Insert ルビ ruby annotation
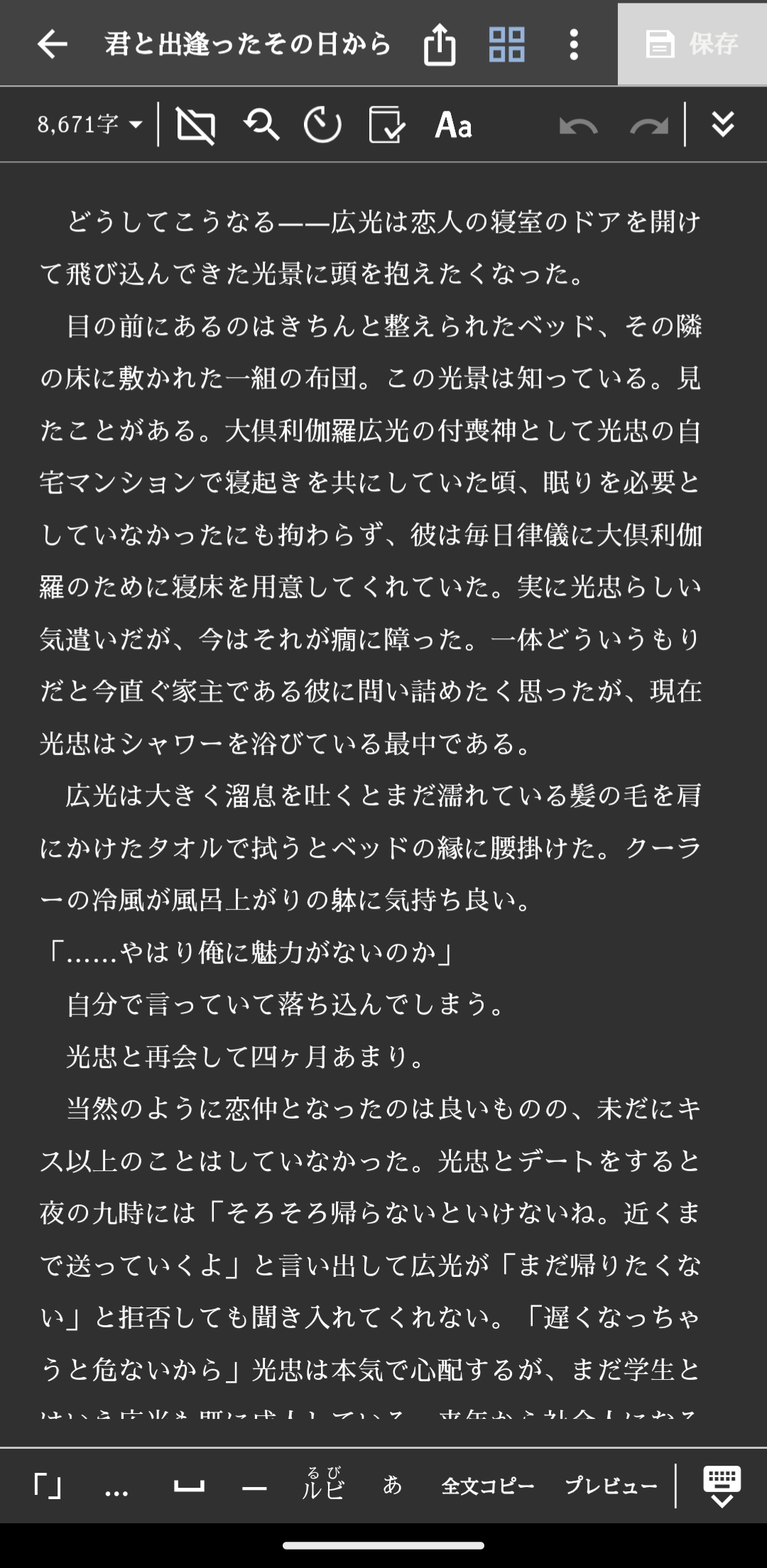 point(323,1484)
